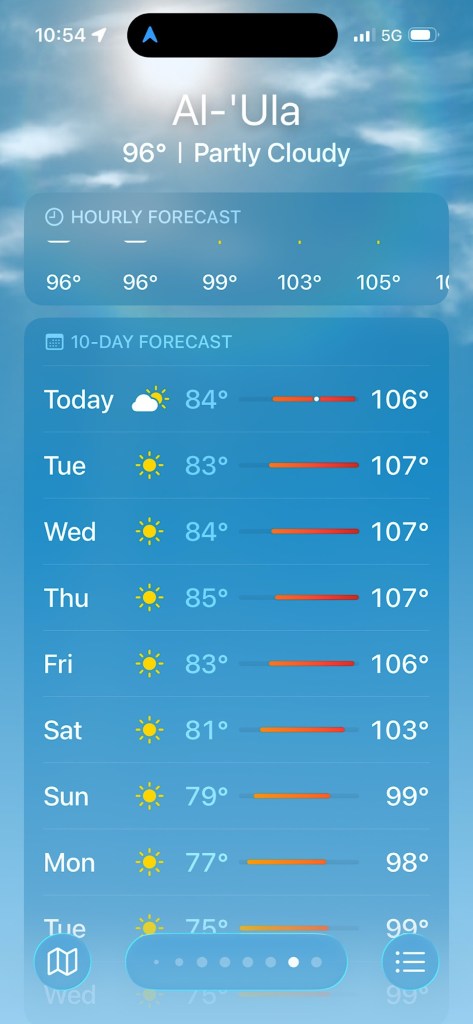Viewport: 473px width, 1024px height.
Task: View Mon forecast with 98° high
Action: (x=236, y=863)
